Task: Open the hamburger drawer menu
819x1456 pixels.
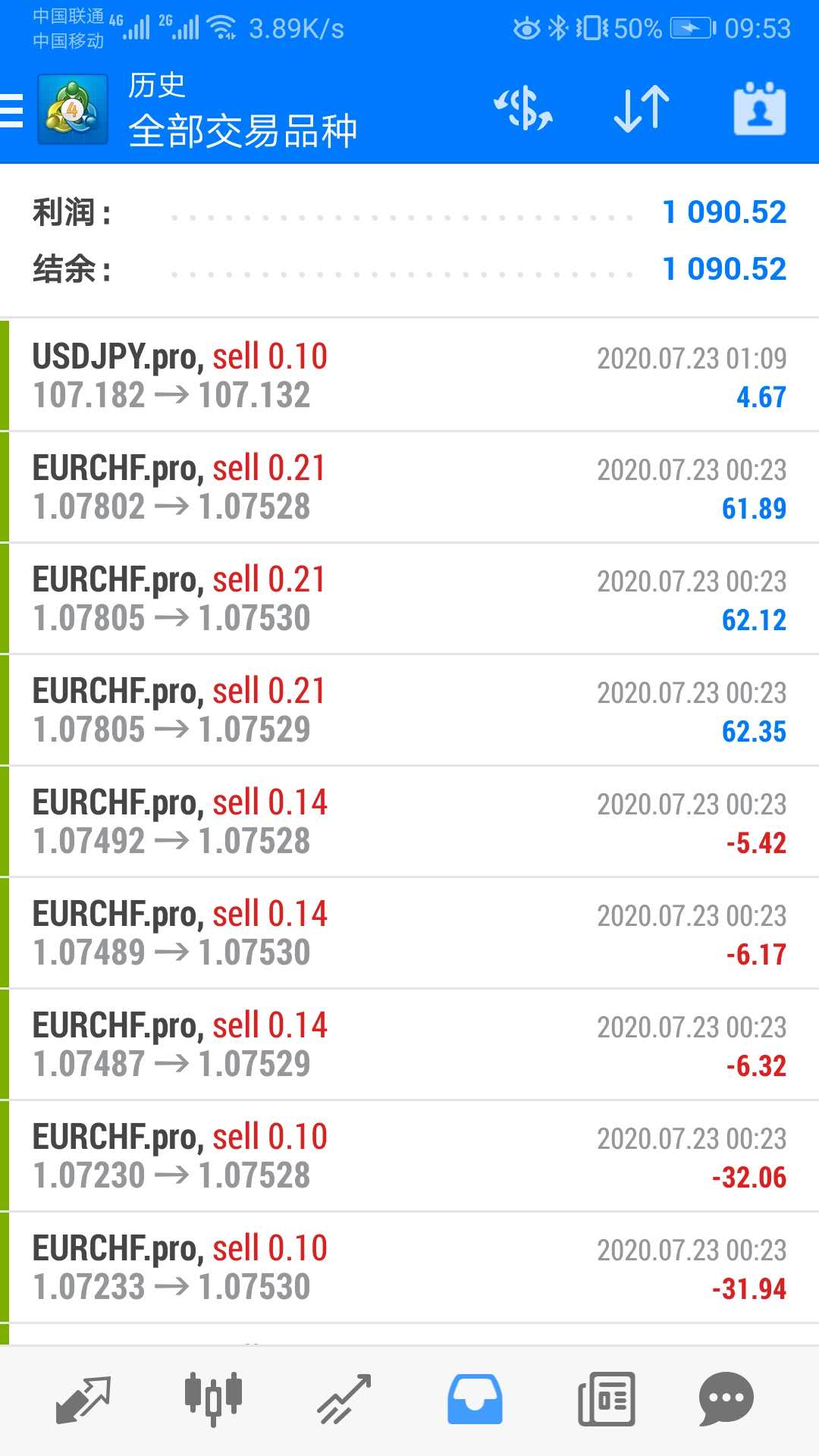Action: [x=12, y=111]
